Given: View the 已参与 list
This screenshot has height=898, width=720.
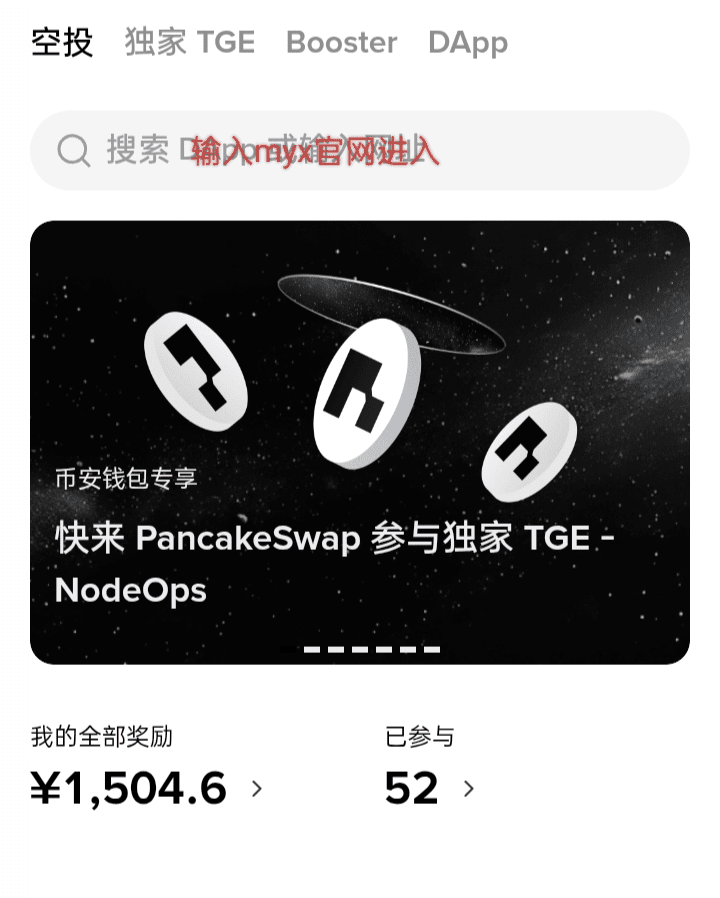Looking at the screenshot, I should 428,788.
